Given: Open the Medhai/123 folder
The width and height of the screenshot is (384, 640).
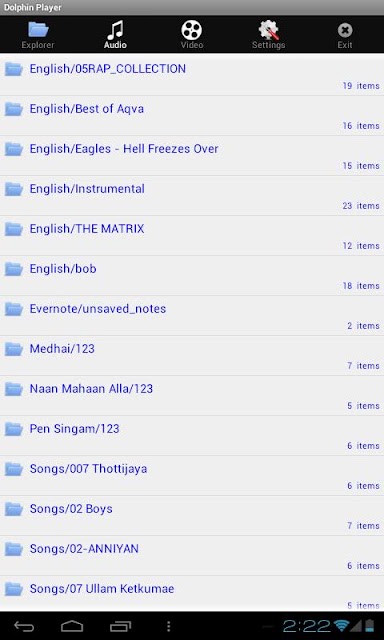Looking at the screenshot, I should [192, 356].
